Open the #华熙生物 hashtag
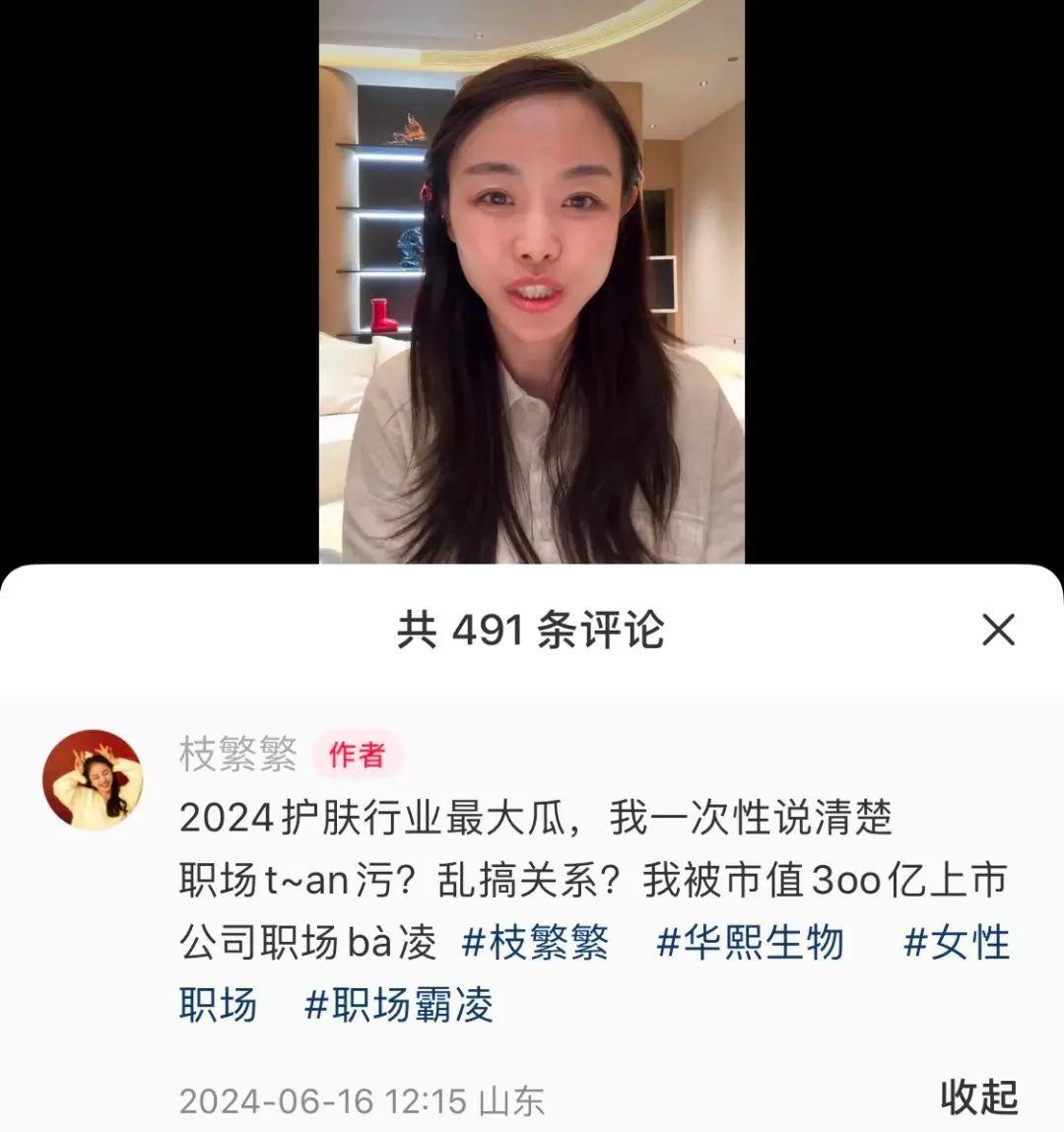Image resolution: width=1064 pixels, height=1132 pixels. (753, 942)
